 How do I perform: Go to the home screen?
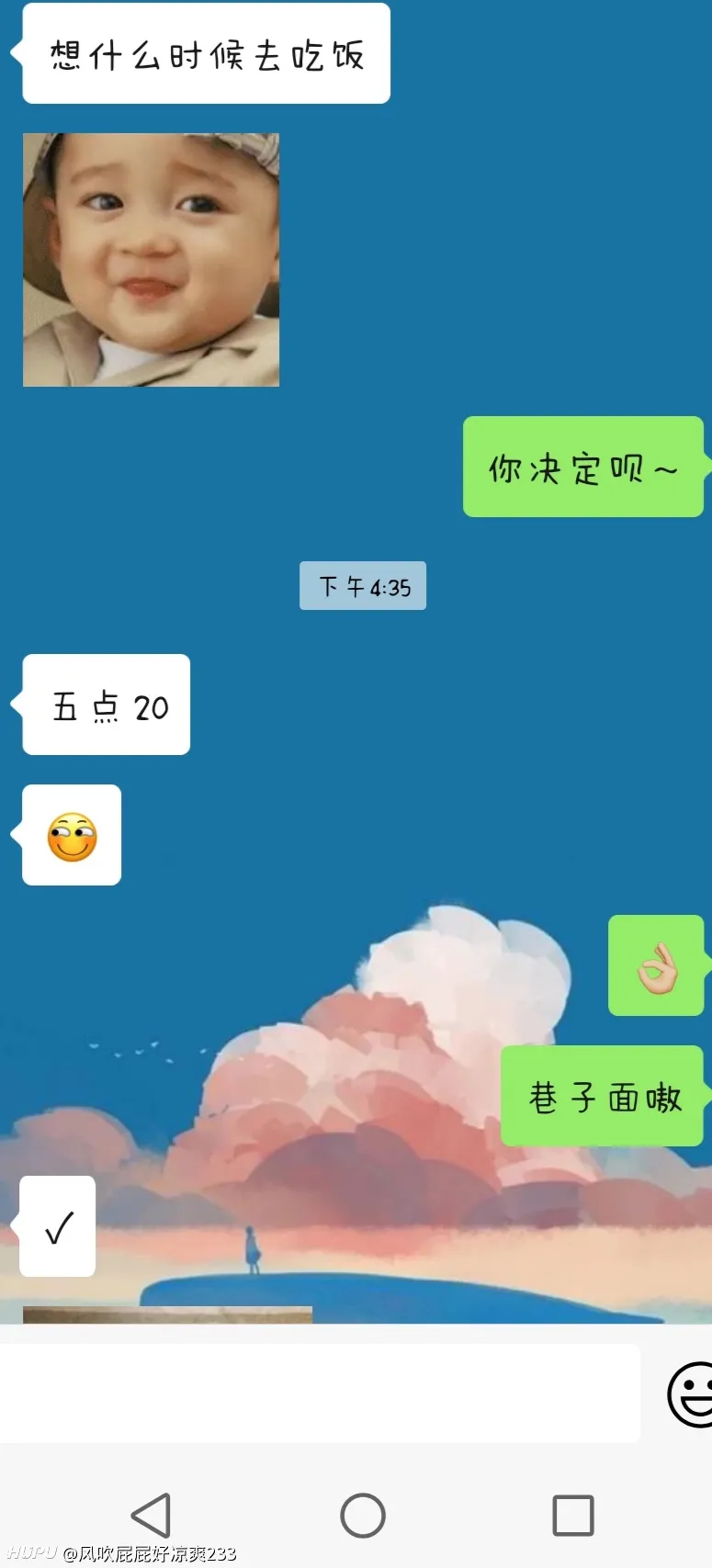tap(362, 1515)
